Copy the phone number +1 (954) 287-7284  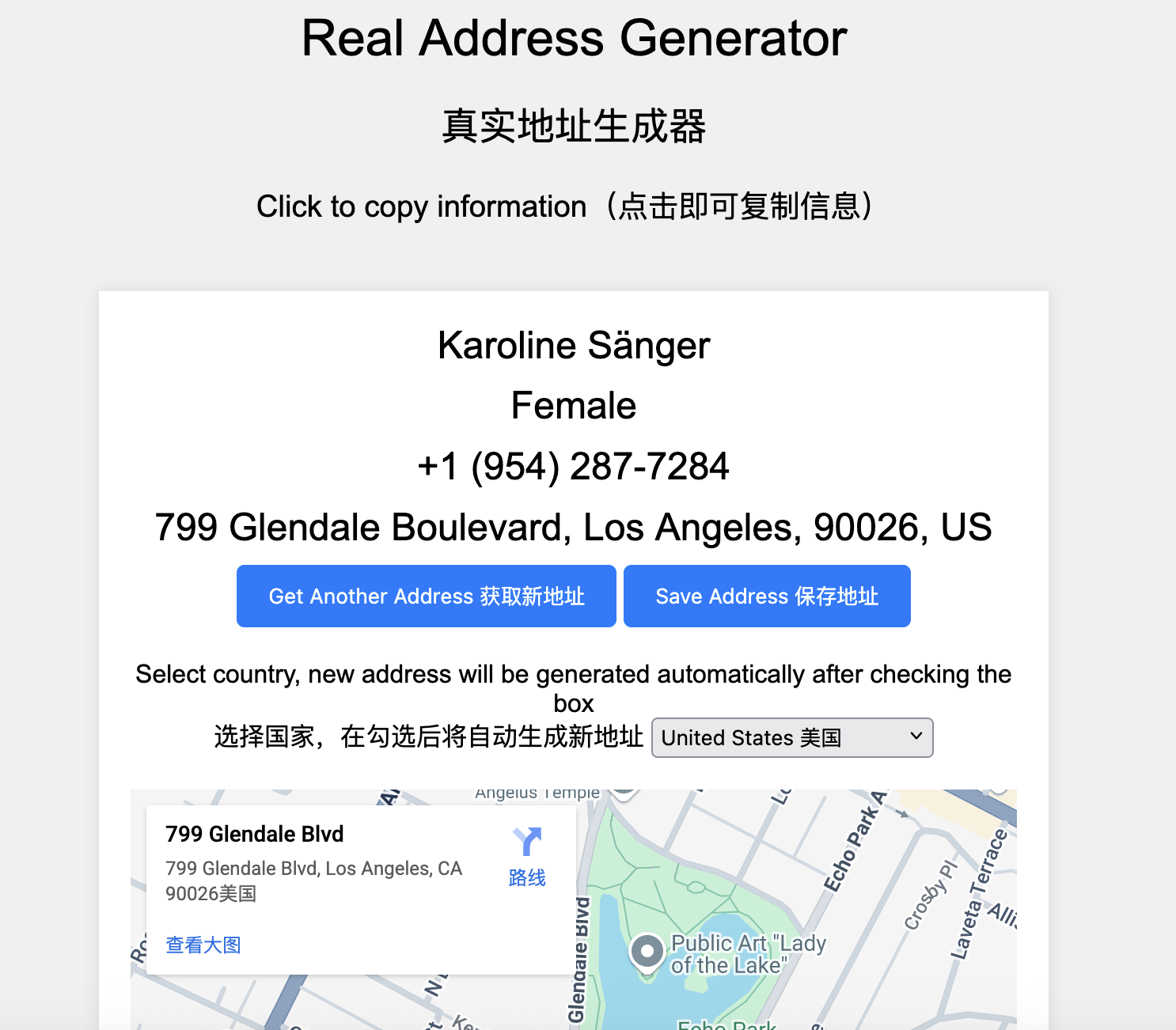tap(574, 467)
